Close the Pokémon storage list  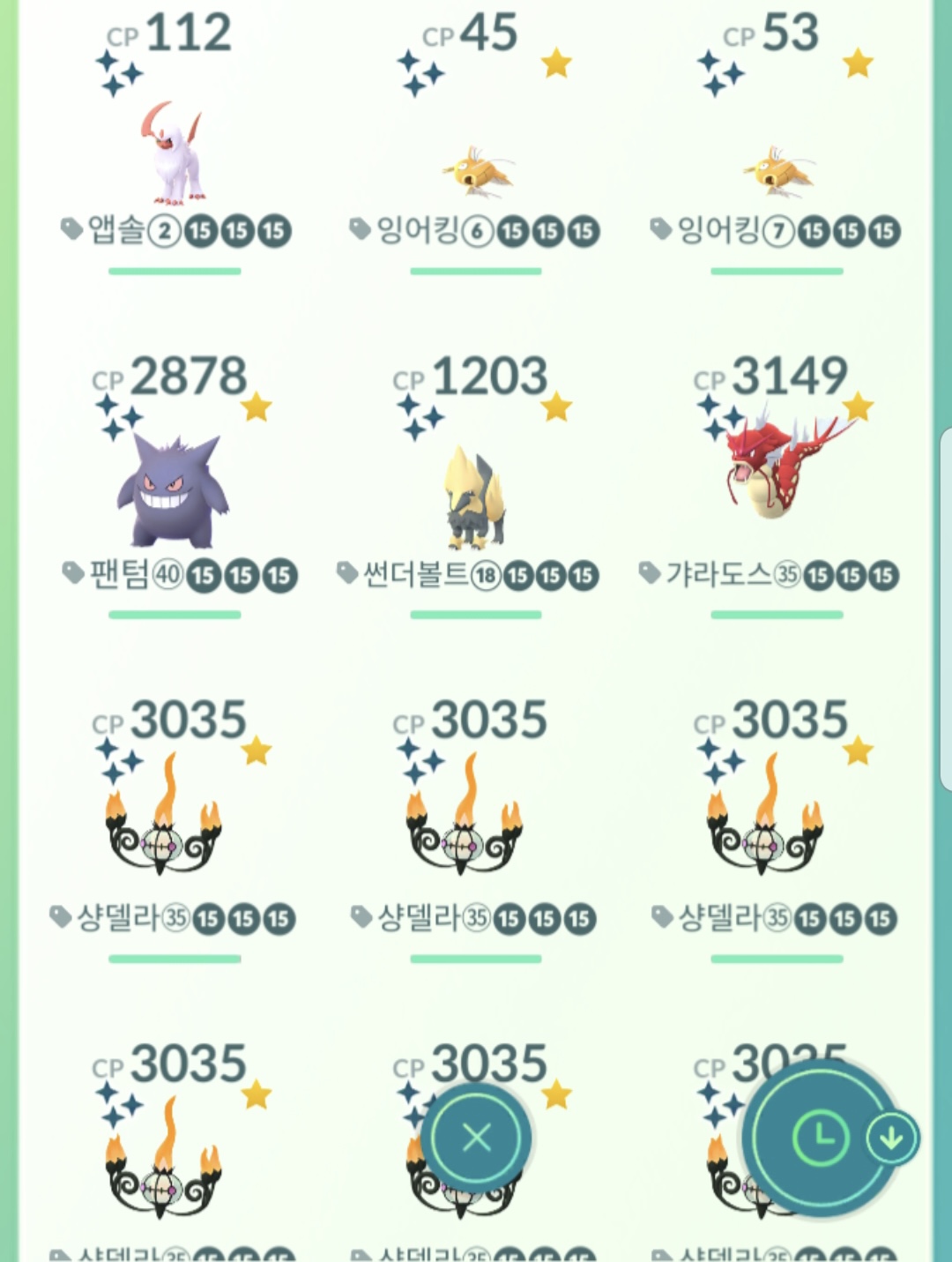coord(476,1138)
